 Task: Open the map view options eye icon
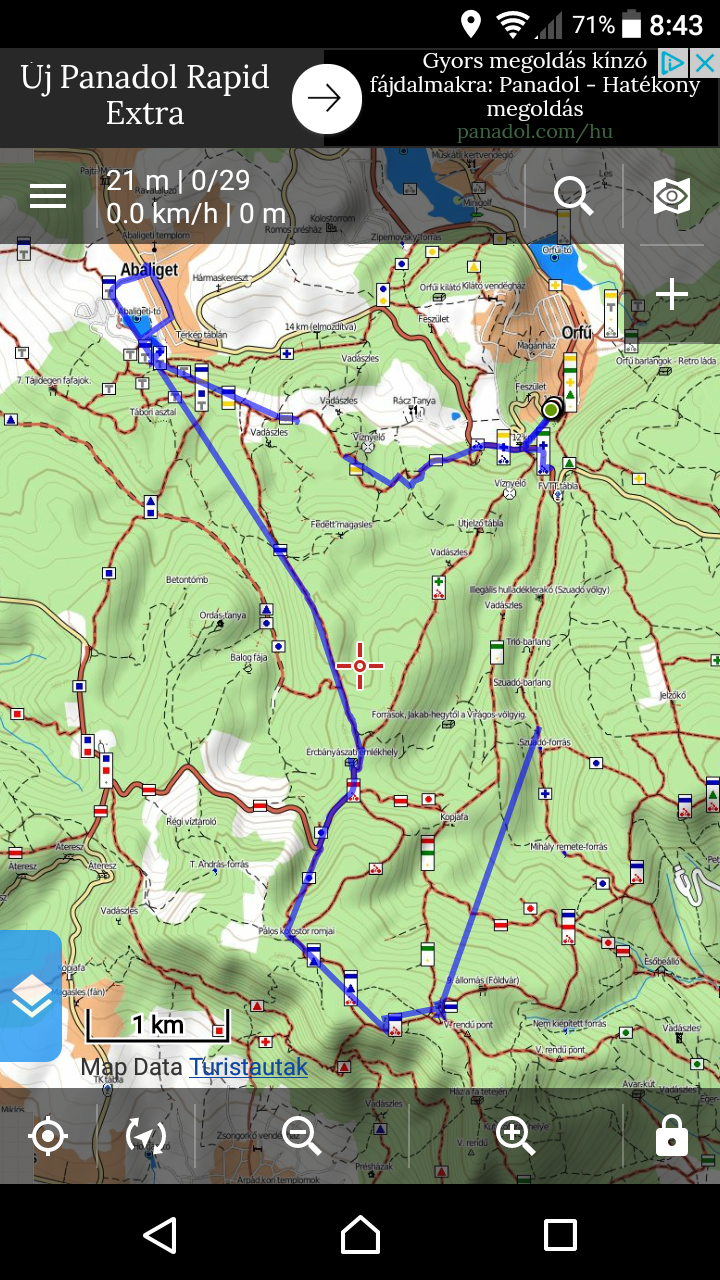[x=672, y=196]
